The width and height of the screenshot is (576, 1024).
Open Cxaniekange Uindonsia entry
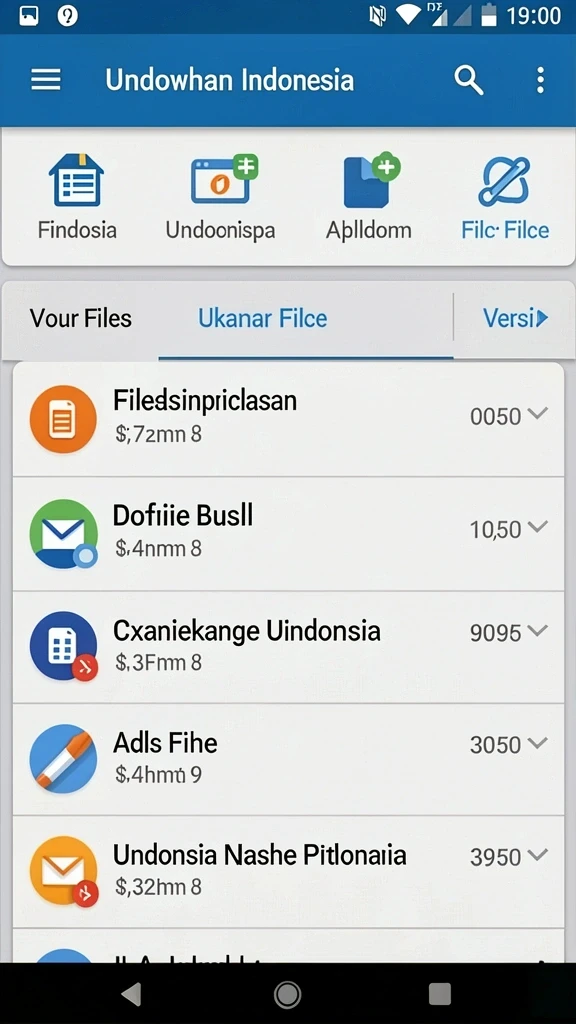(288, 648)
